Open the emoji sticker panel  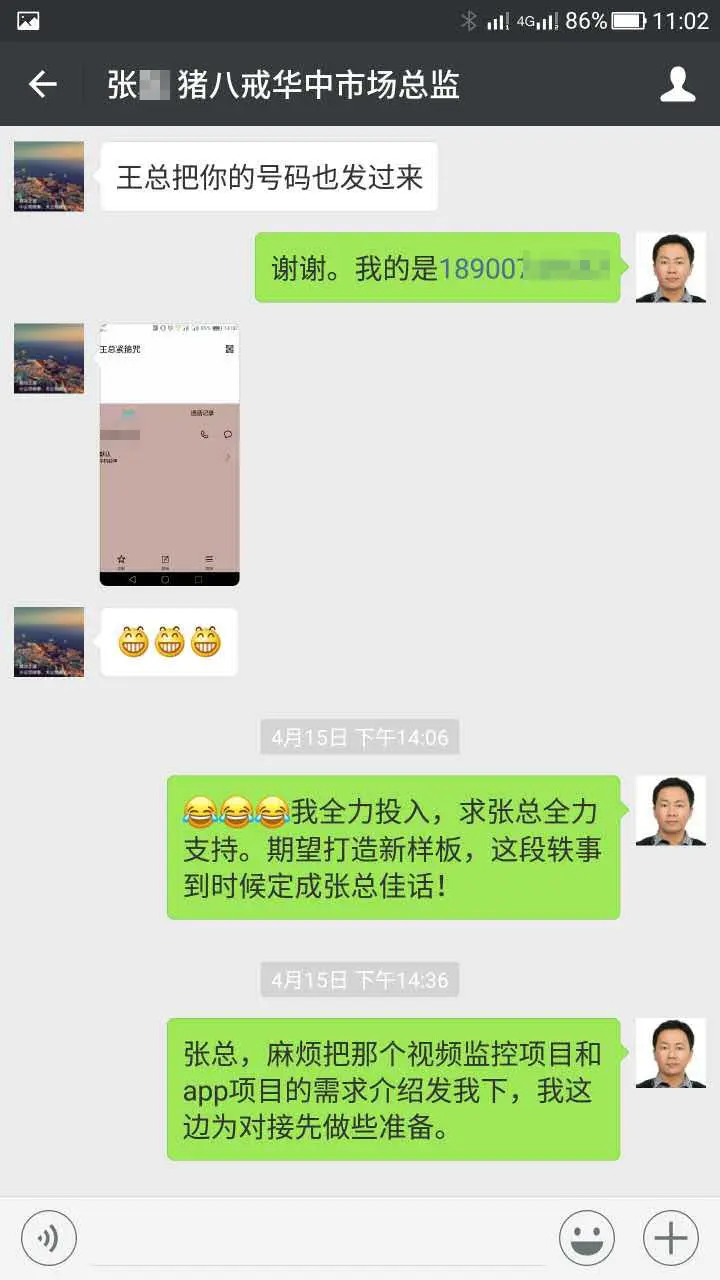click(x=587, y=1238)
